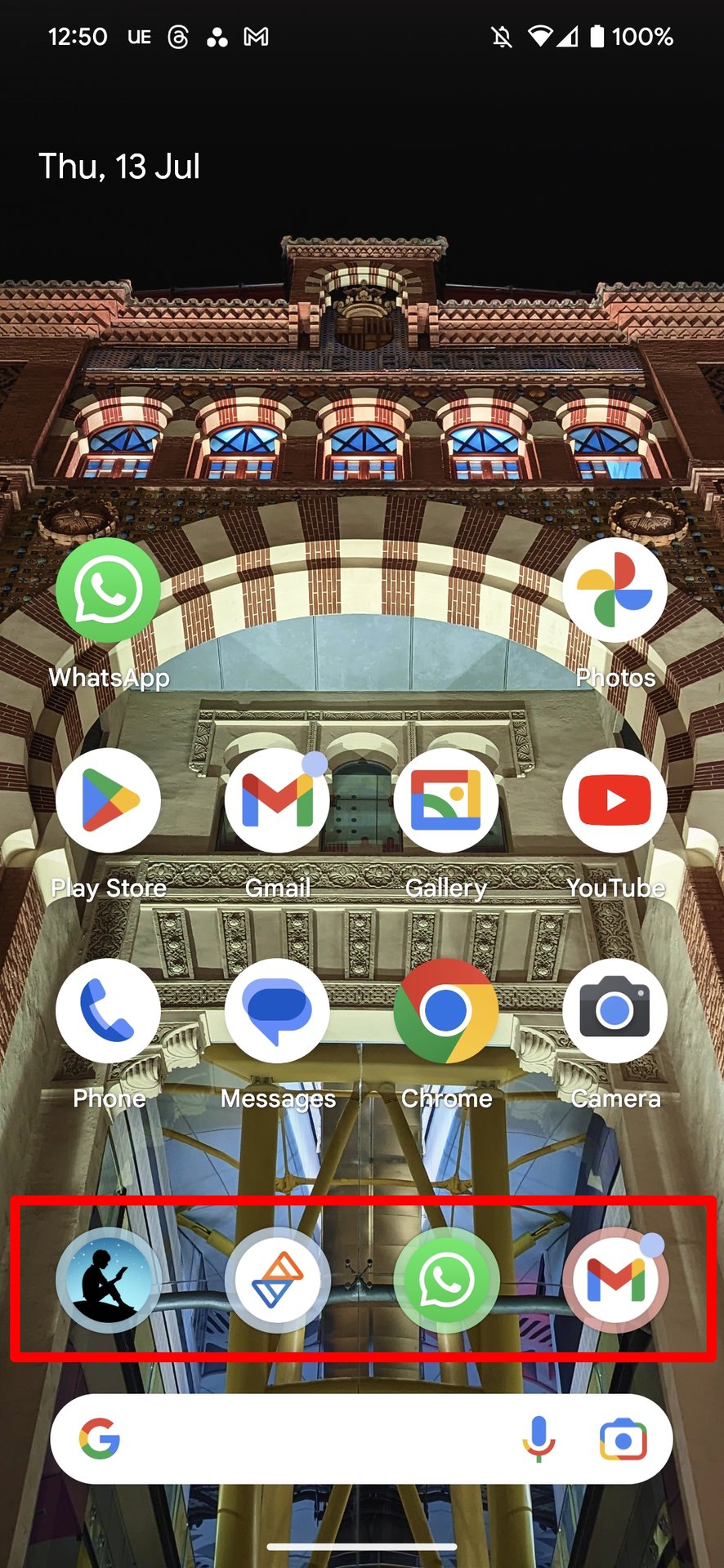Launch Google Photos
The width and height of the screenshot is (724, 1568).
[x=615, y=590]
